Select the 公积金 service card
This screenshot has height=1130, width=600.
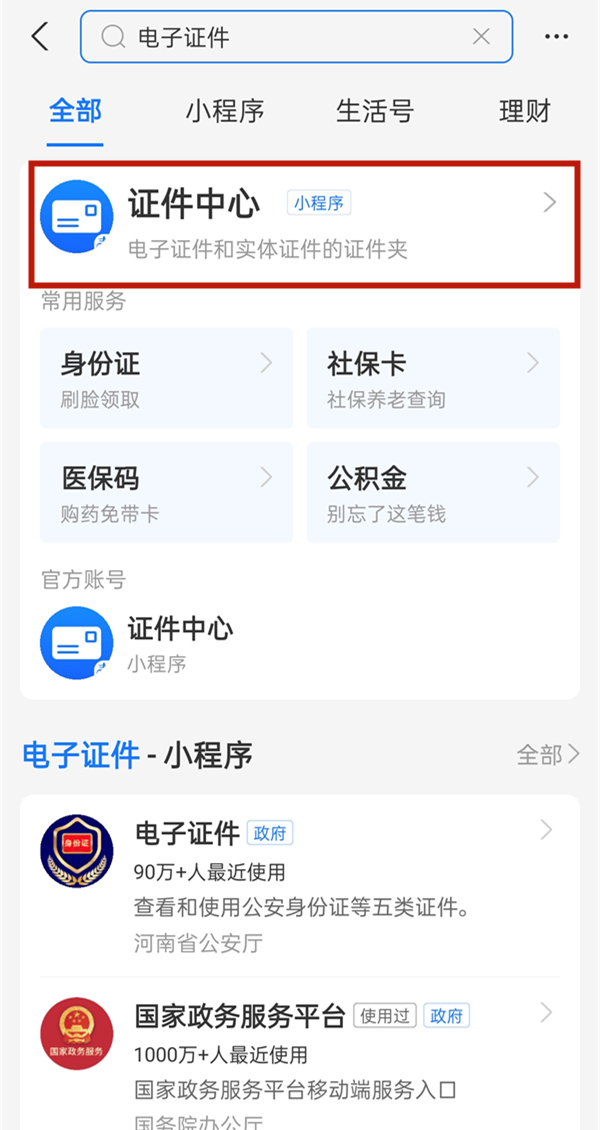click(433, 493)
